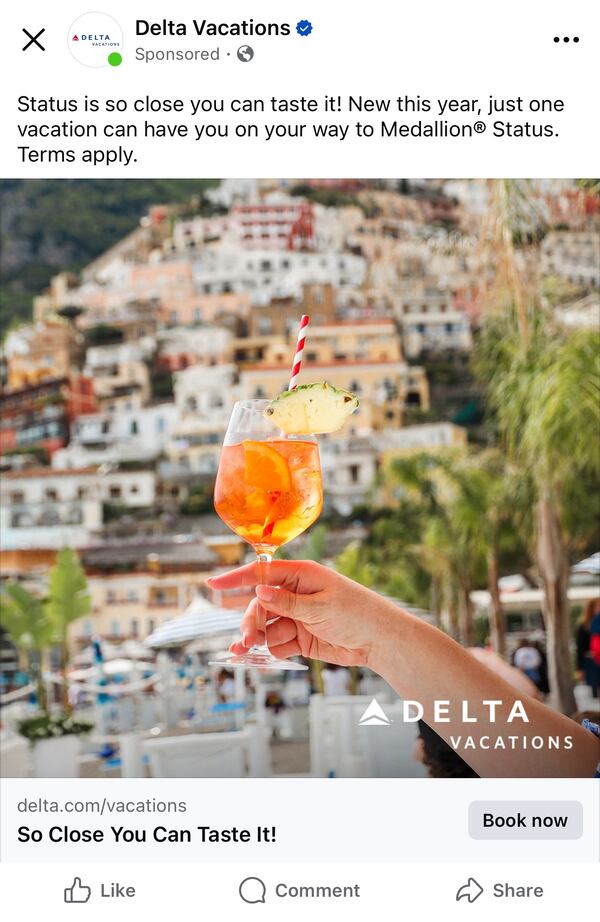Image resolution: width=600 pixels, height=922 pixels.
Task: Comment on the Delta Vacations post
Action: [299, 890]
